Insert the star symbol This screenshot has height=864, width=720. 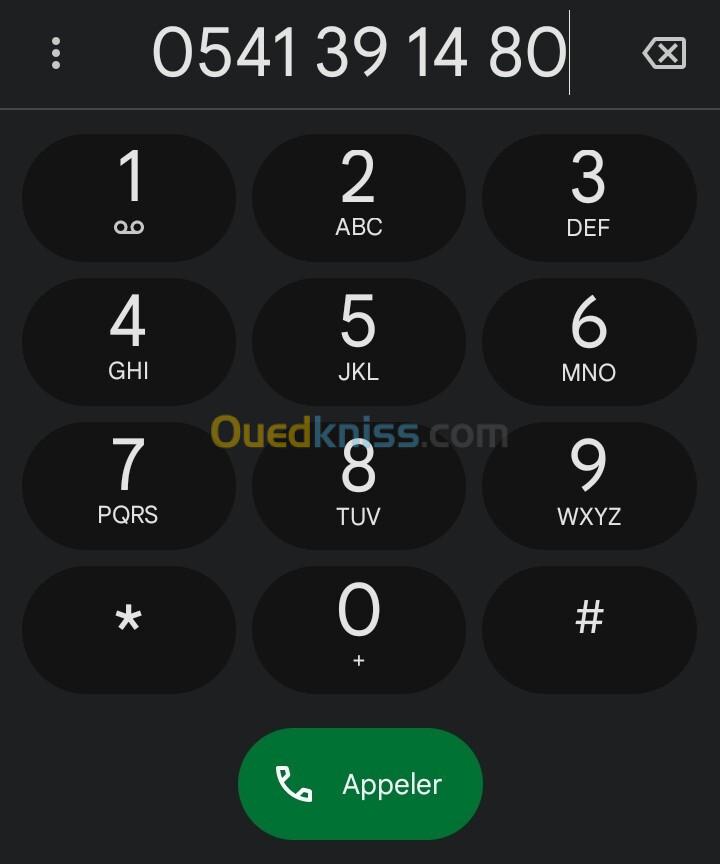pos(129,630)
